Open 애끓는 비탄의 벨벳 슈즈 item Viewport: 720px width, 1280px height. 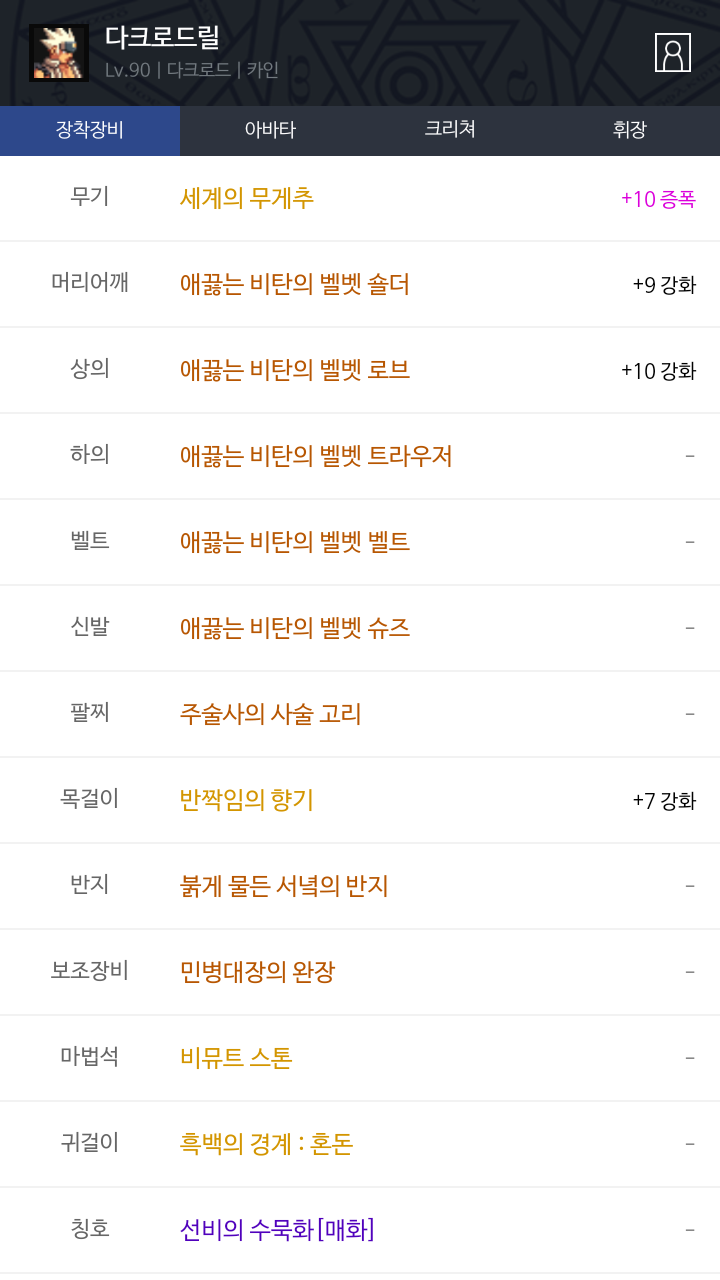295,628
